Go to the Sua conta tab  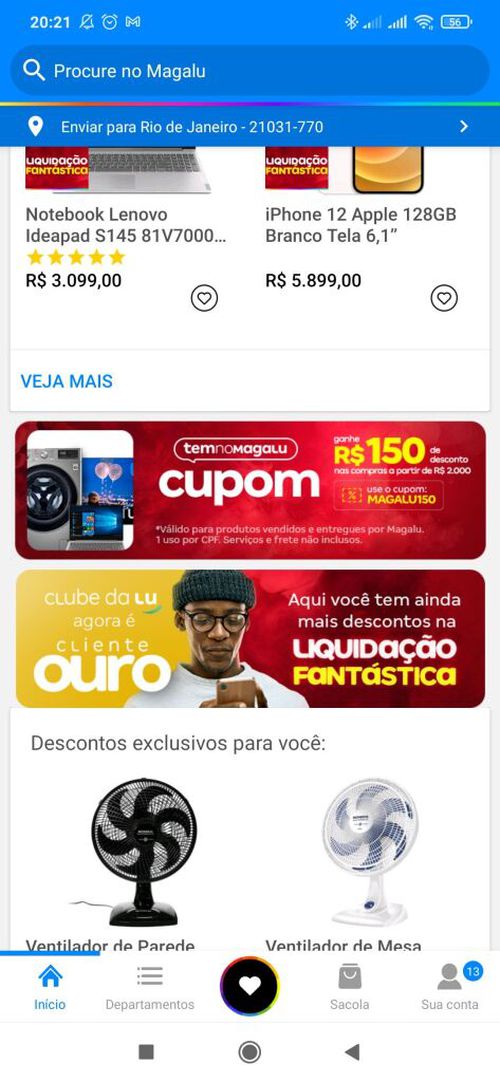[x=450, y=987]
